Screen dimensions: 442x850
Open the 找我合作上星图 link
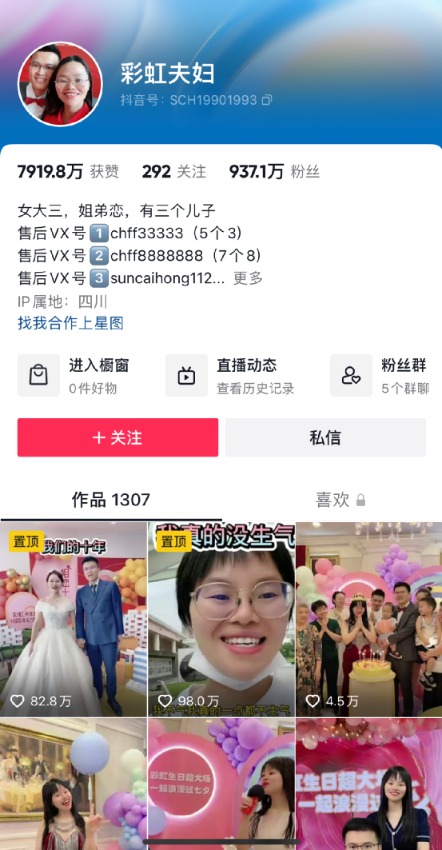click(x=71, y=324)
